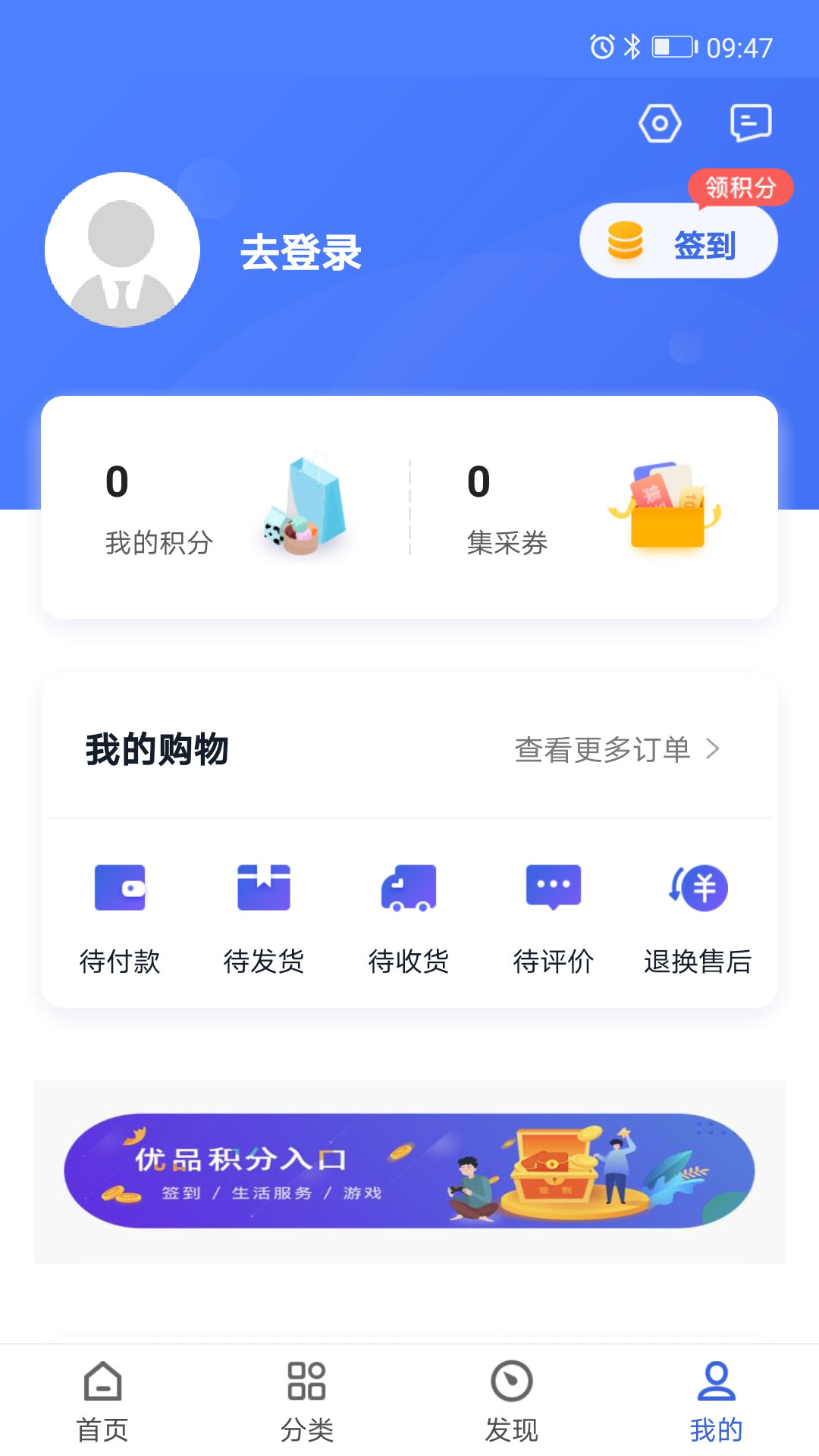Image resolution: width=819 pixels, height=1456 pixels.
Task: Expand orders via the chevron after 查看更多订单
Action: pos(716,751)
